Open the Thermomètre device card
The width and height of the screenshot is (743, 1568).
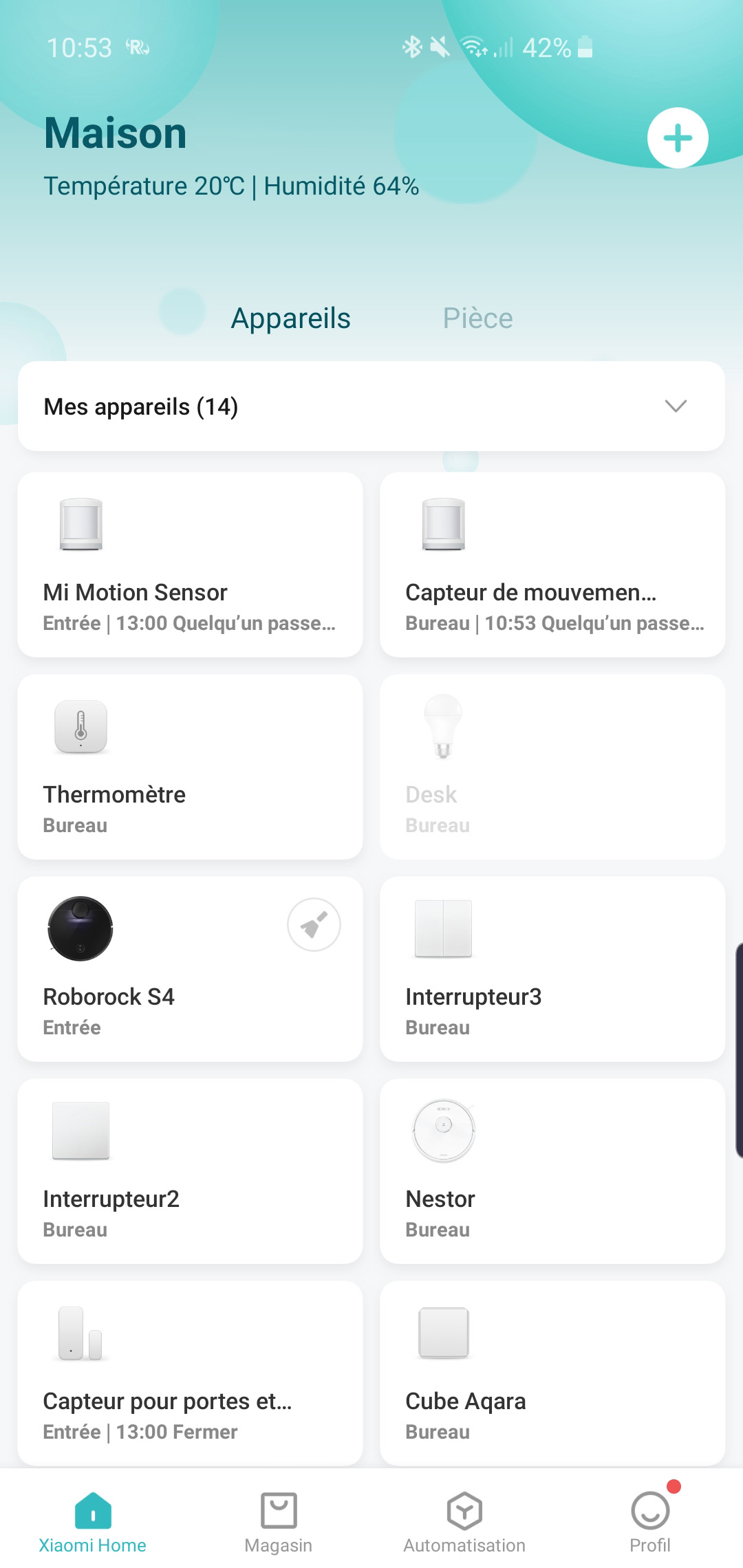tap(190, 767)
